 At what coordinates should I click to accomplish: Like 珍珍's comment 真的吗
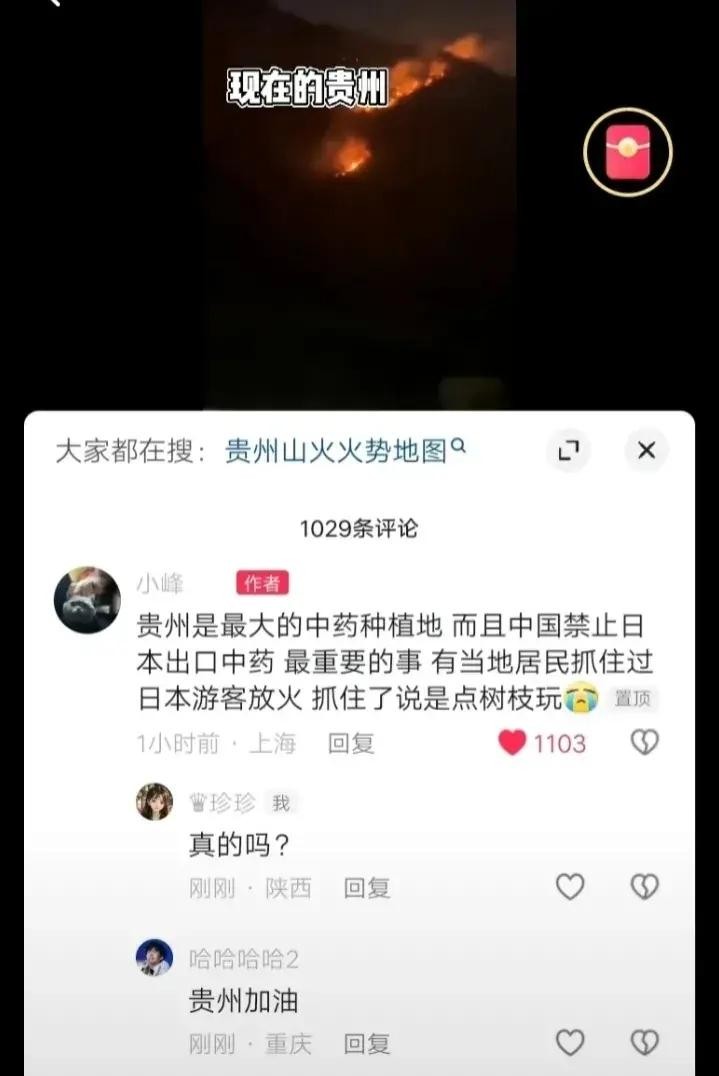click(570, 887)
